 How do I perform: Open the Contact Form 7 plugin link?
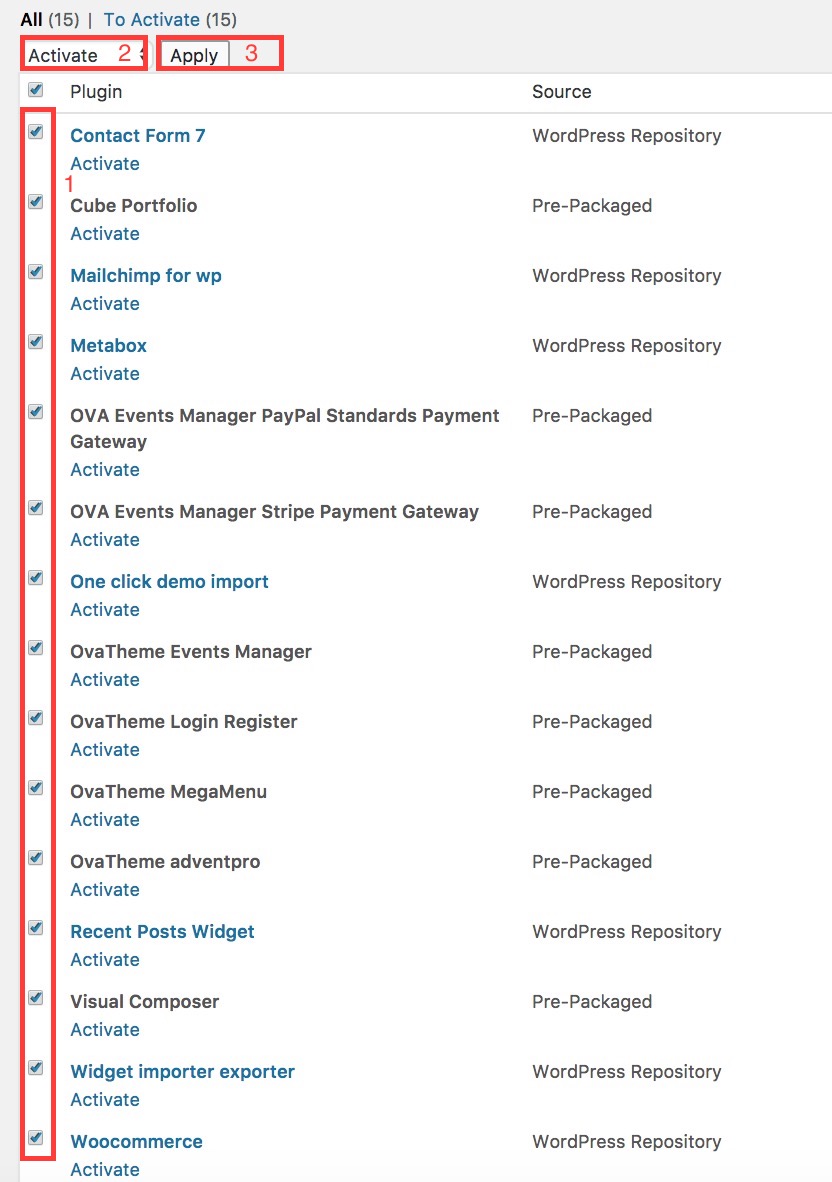pos(138,136)
